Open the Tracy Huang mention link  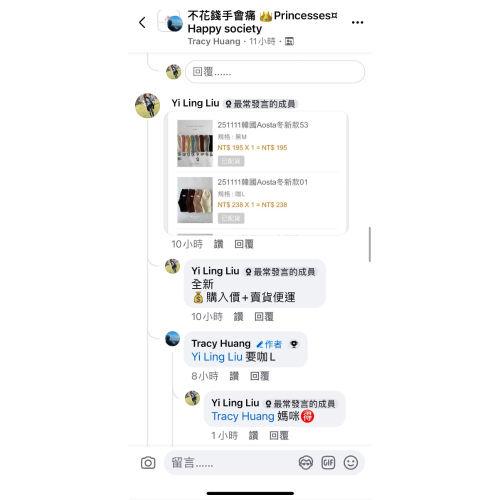pos(243,416)
